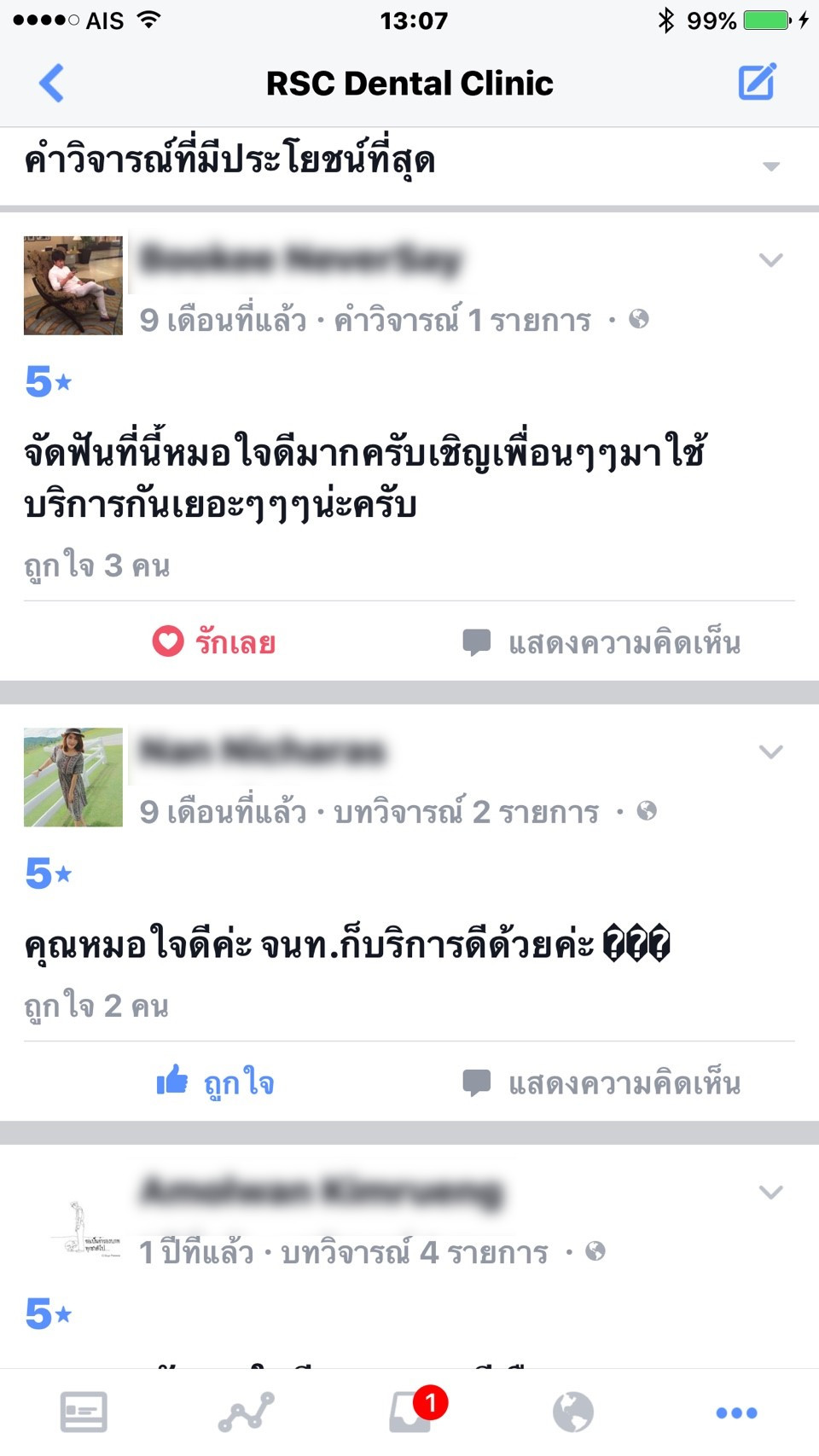Open the chevron menu on the จัดฟันที่นี้ review

tap(770, 260)
